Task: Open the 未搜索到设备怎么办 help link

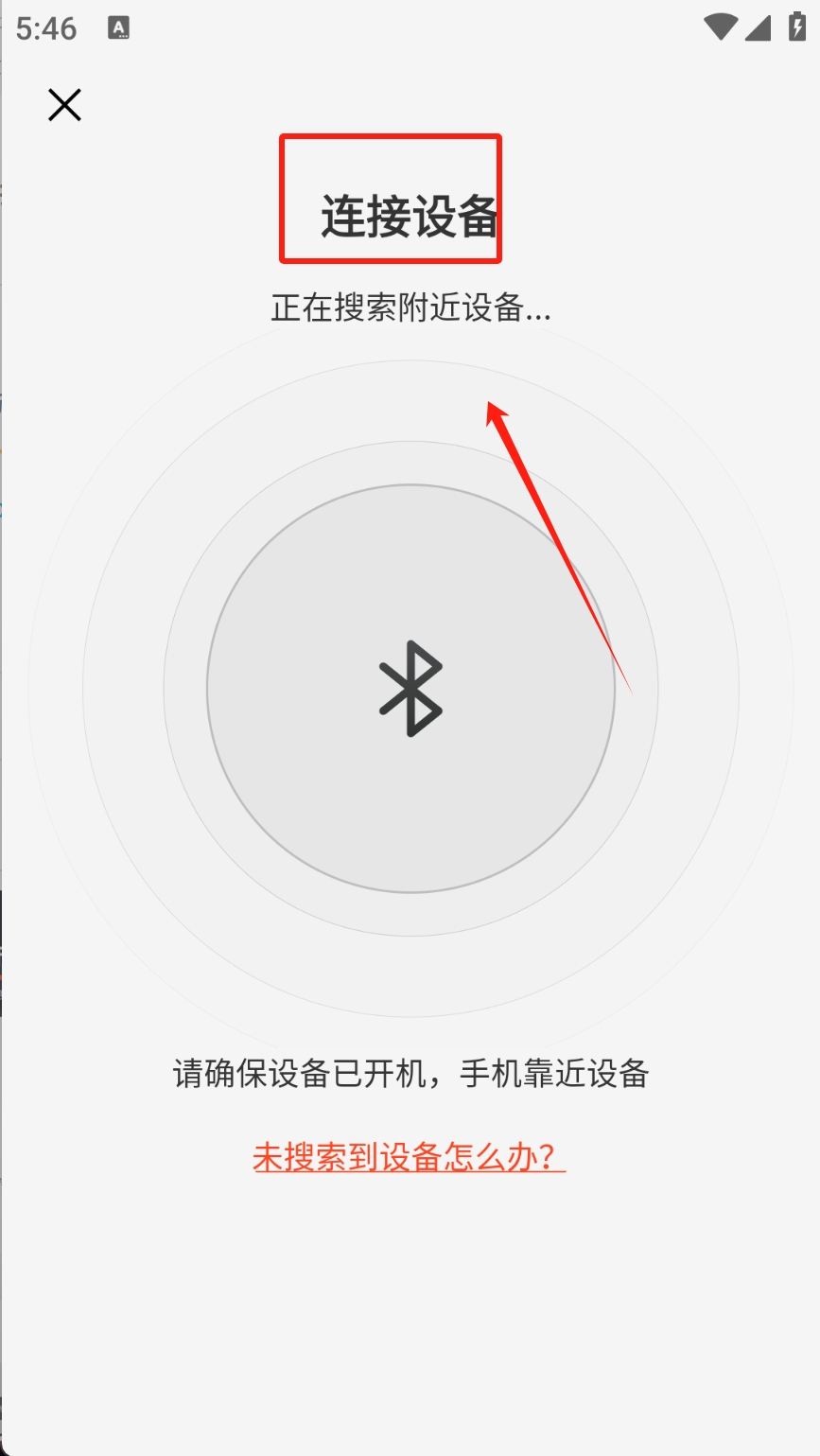Action: pyautogui.click(x=409, y=1156)
